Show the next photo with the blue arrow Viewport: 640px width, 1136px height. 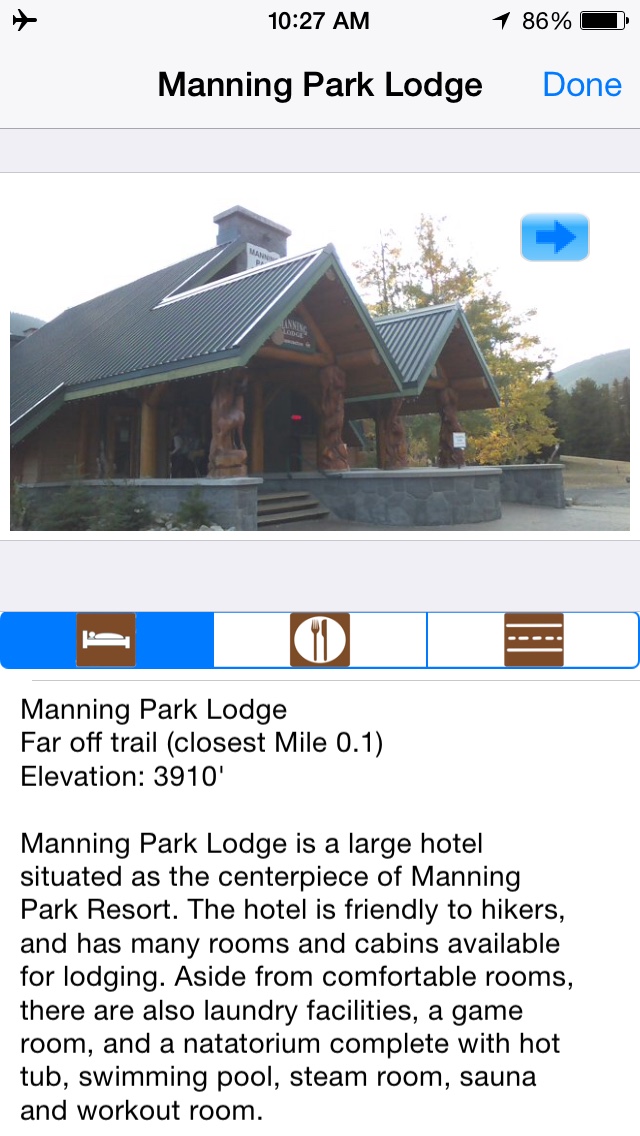click(x=554, y=238)
